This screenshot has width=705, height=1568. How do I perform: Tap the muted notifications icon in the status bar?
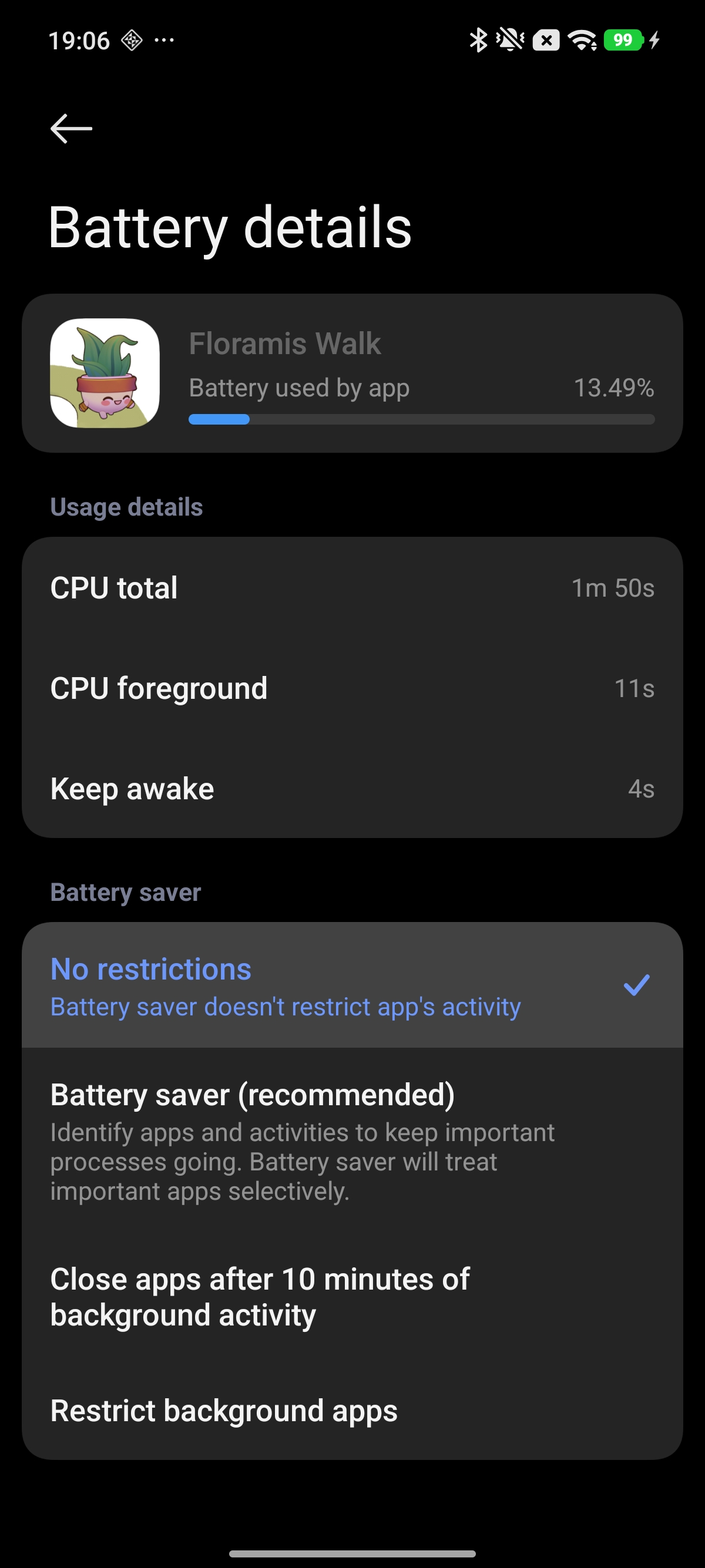(x=509, y=40)
